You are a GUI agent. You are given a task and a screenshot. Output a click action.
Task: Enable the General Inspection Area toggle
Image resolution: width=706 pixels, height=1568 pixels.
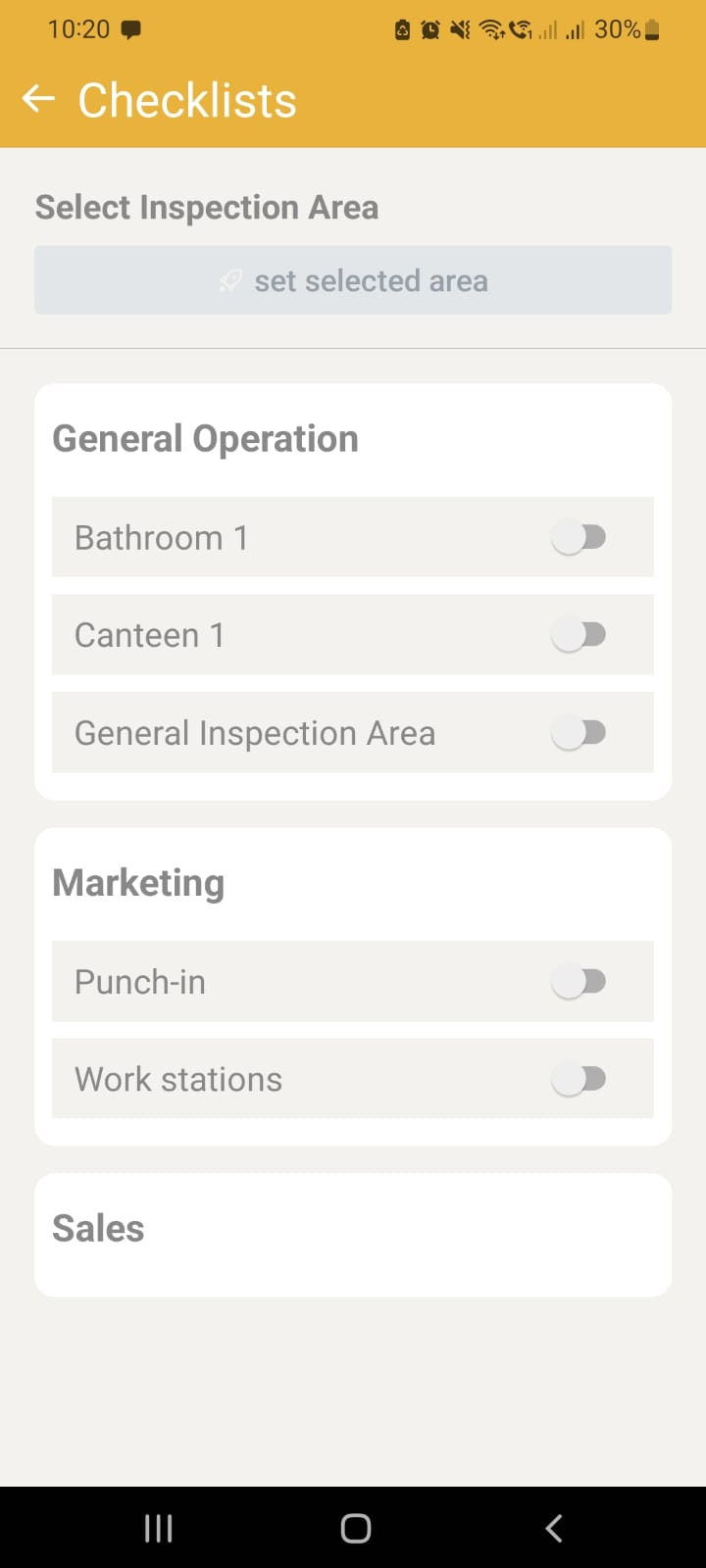(x=580, y=732)
